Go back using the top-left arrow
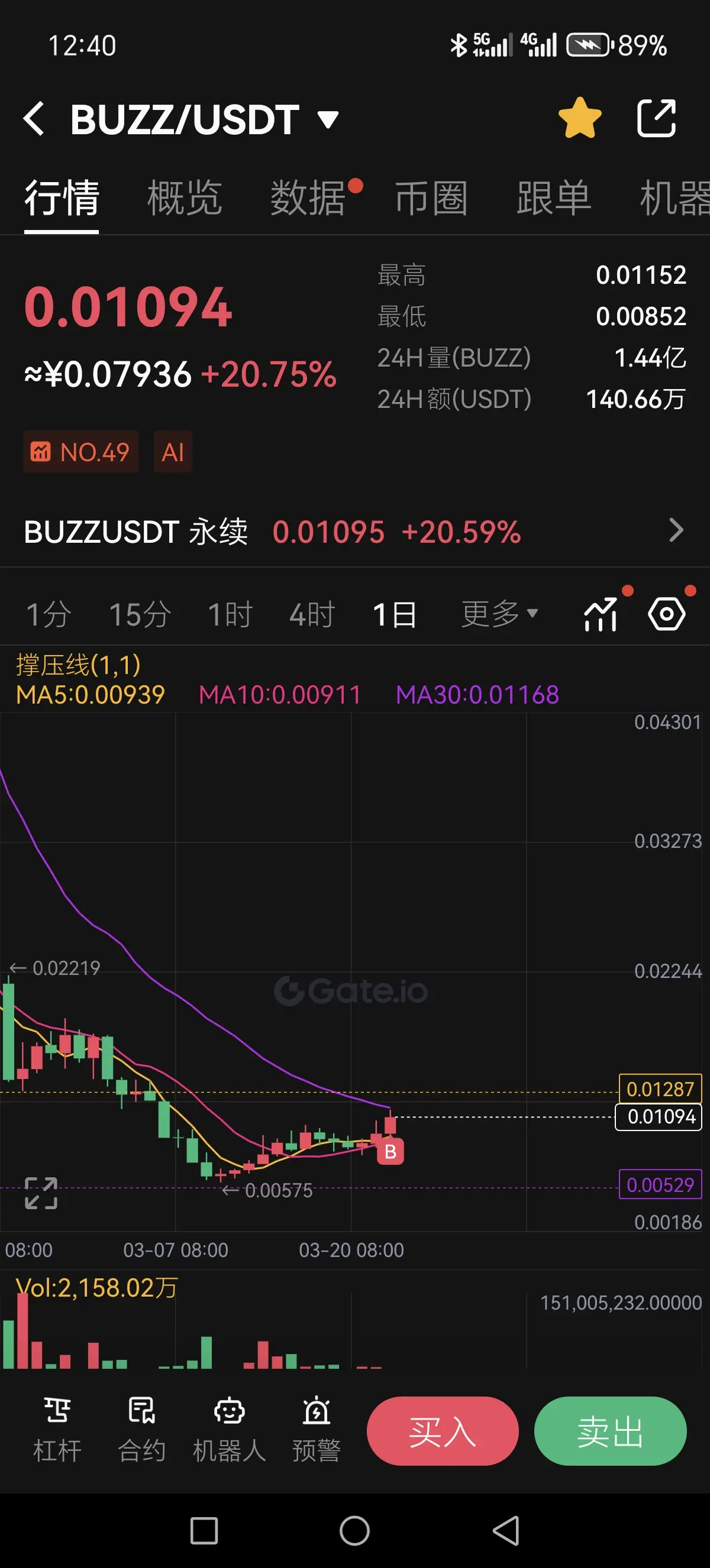Image resolution: width=710 pixels, height=1568 pixels. (34, 119)
